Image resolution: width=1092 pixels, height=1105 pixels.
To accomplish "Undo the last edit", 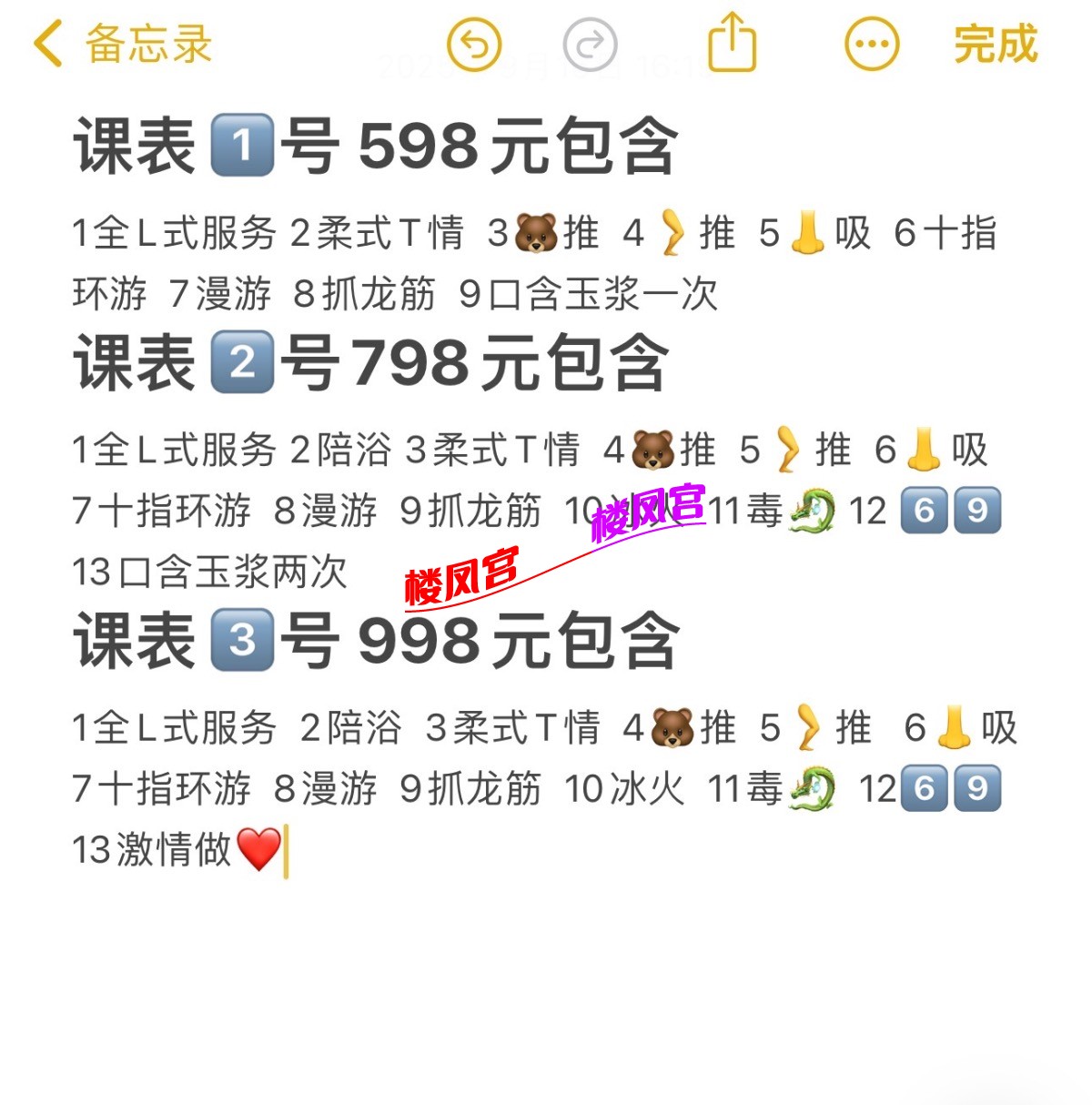I will (x=474, y=44).
